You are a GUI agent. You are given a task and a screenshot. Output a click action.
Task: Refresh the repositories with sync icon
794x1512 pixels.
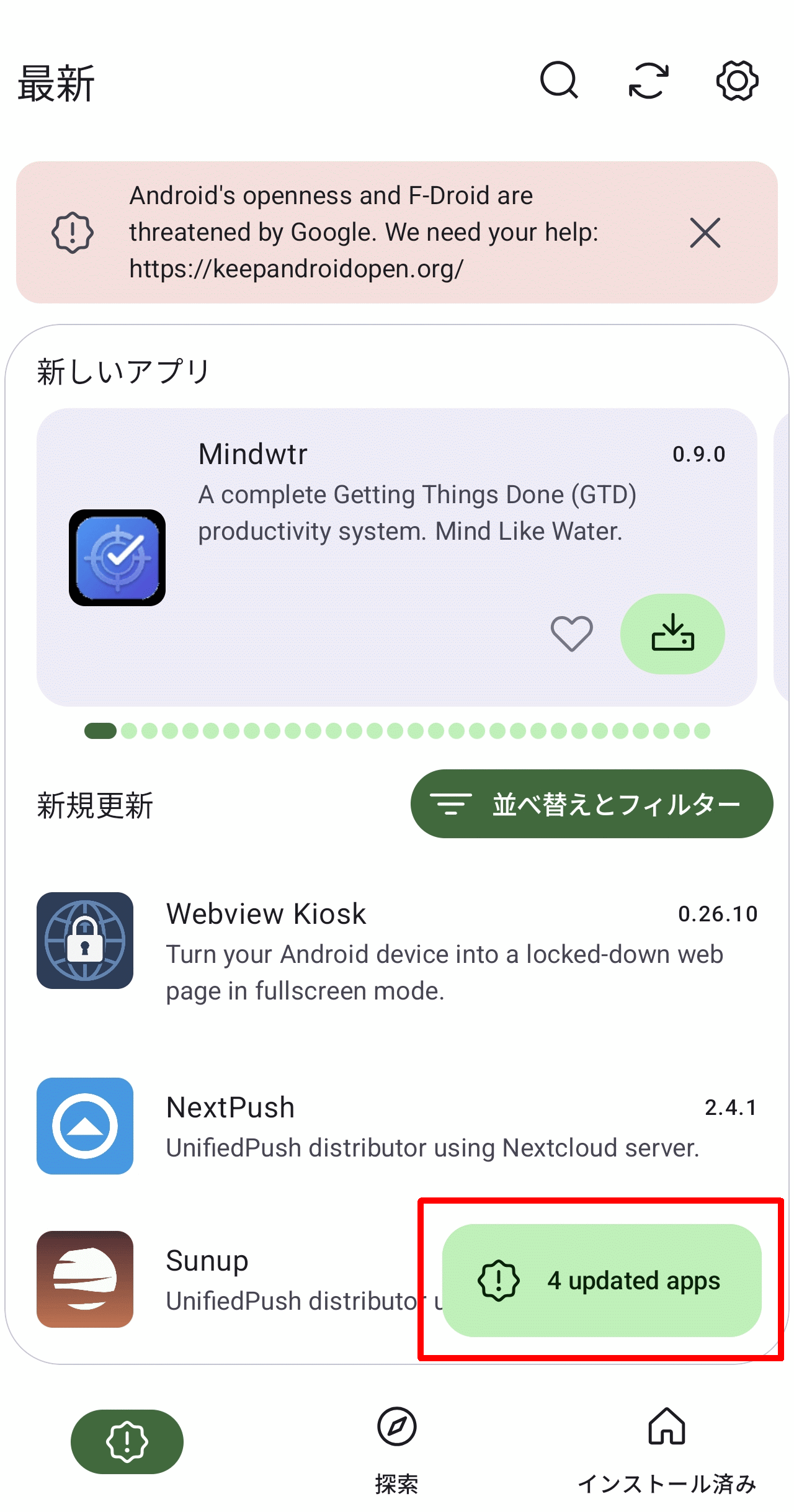[x=648, y=81]
